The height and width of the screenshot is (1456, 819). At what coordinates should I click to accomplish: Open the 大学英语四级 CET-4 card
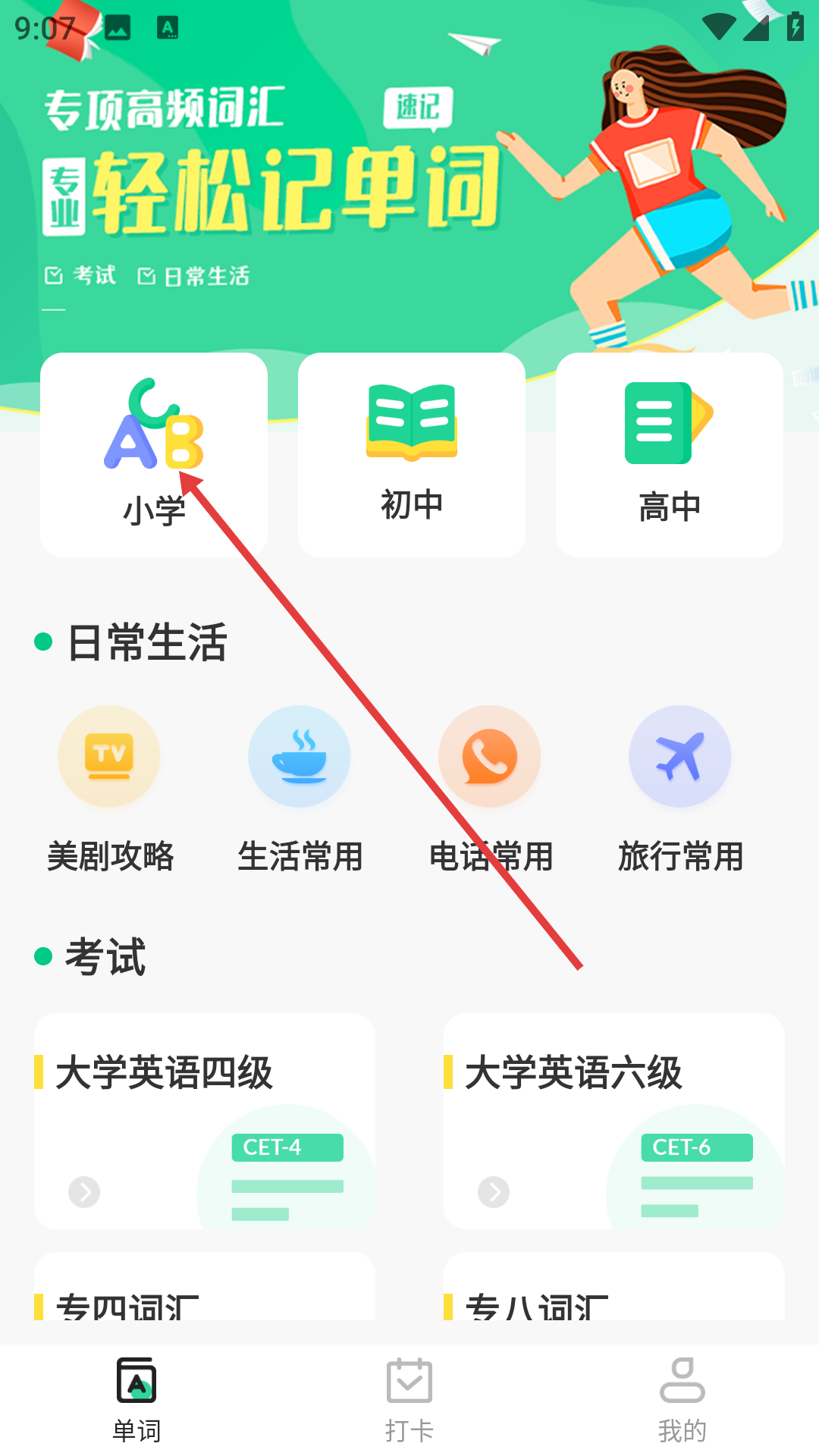pos(205,1121)
